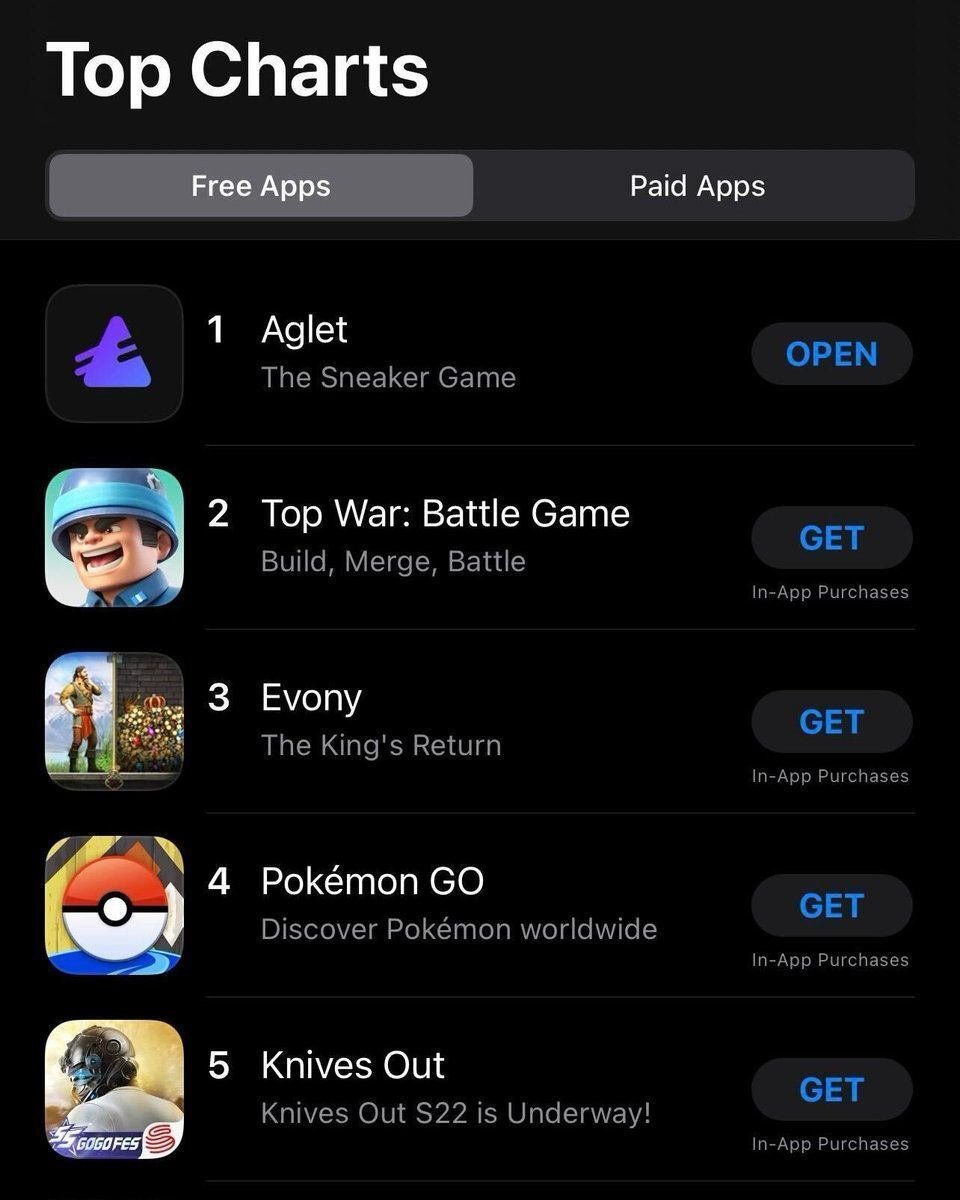This screenshot has height=1200, width=960.
Task: Open the Aglet app
Action: pos(831,354)
